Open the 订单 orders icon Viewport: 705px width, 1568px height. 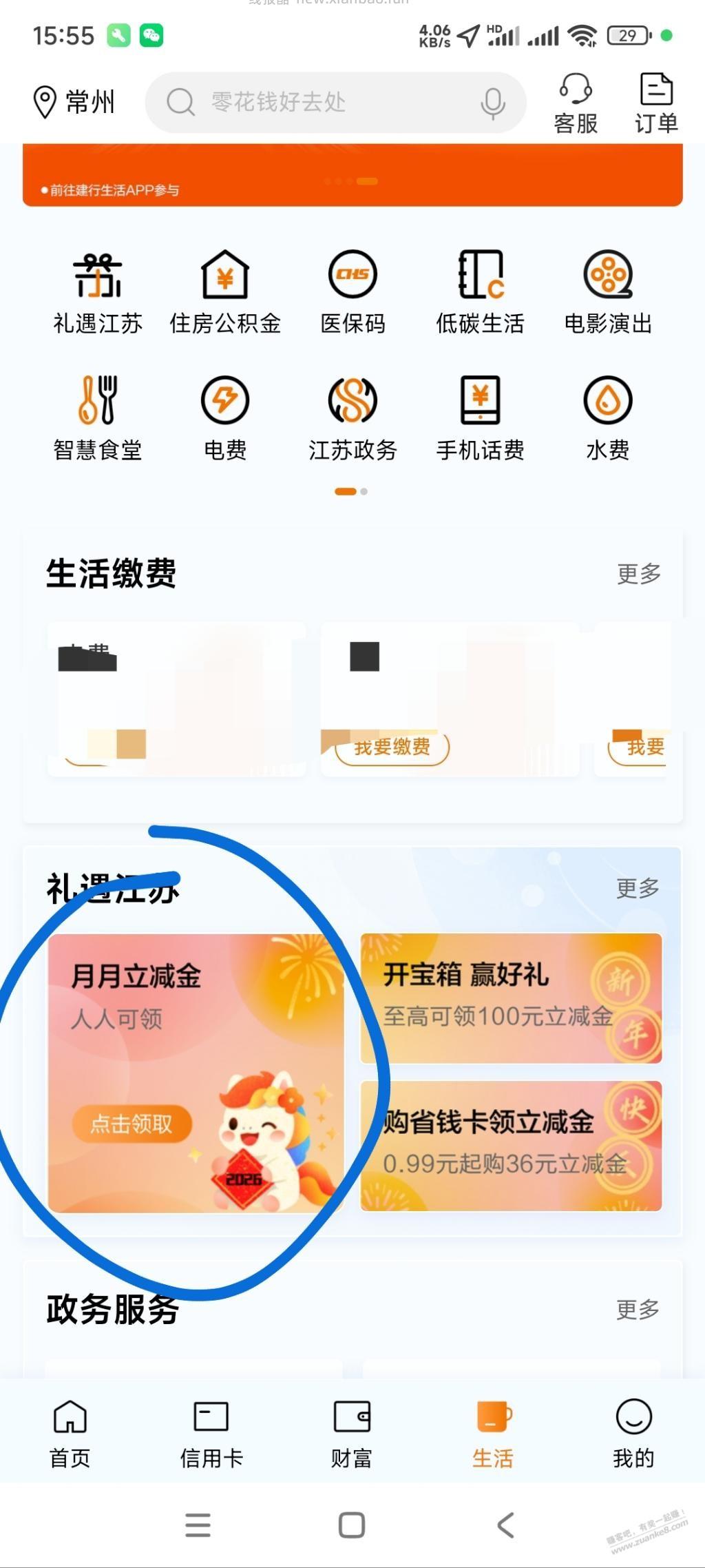[x=655, y=101]
